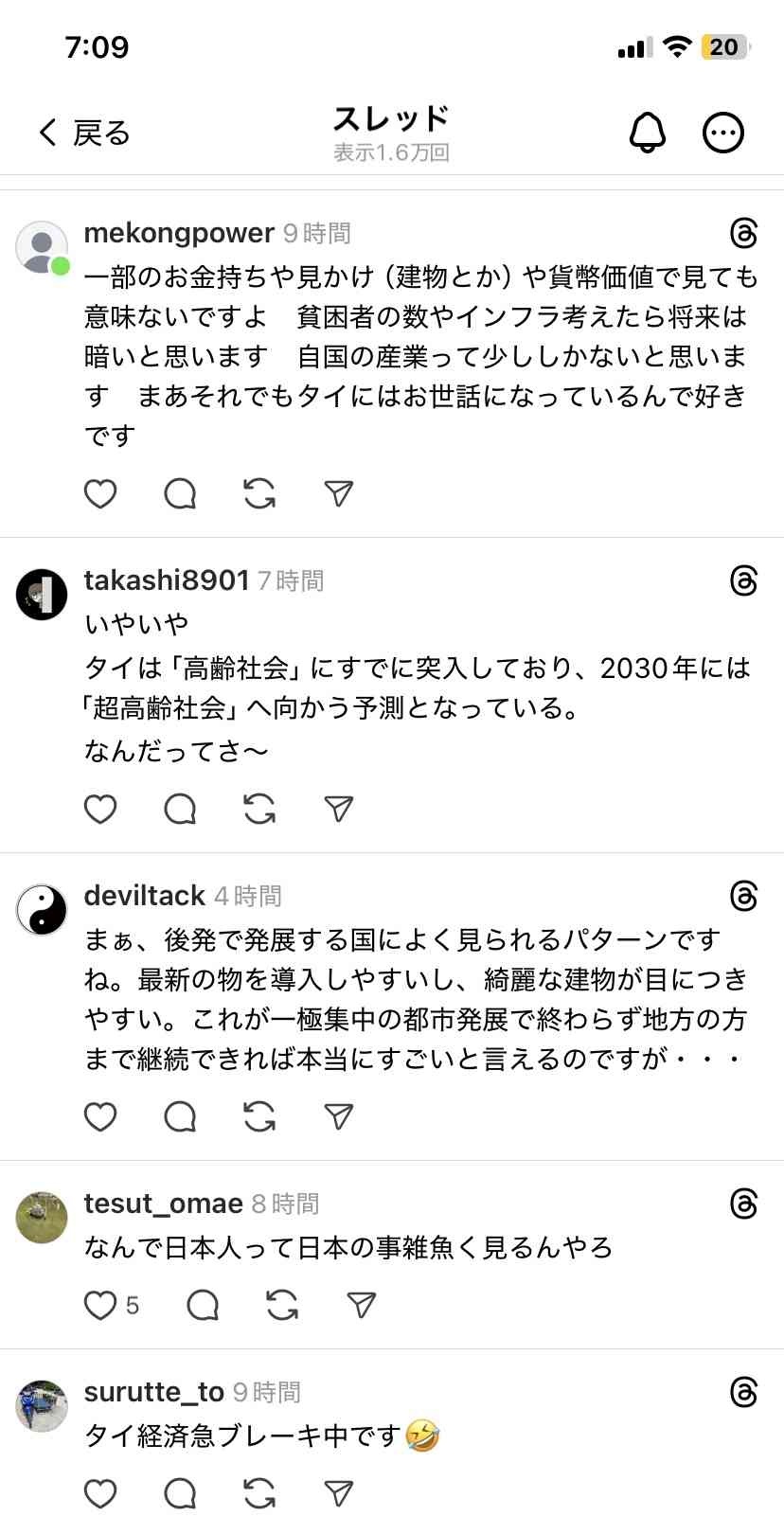Open mekongpower's profile avatar

tap(42, 247)
